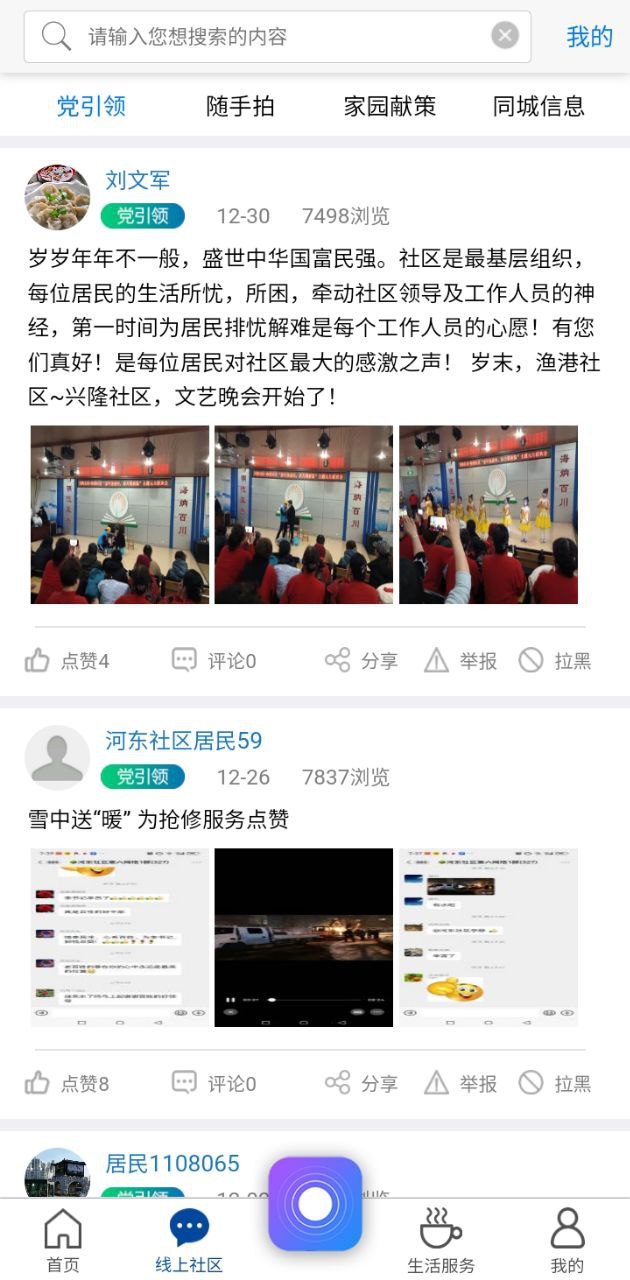The height and width of the screenshot is (1280, 630).
Task: Clear the search box with the X icon
Action: click(x=505, y=37)
